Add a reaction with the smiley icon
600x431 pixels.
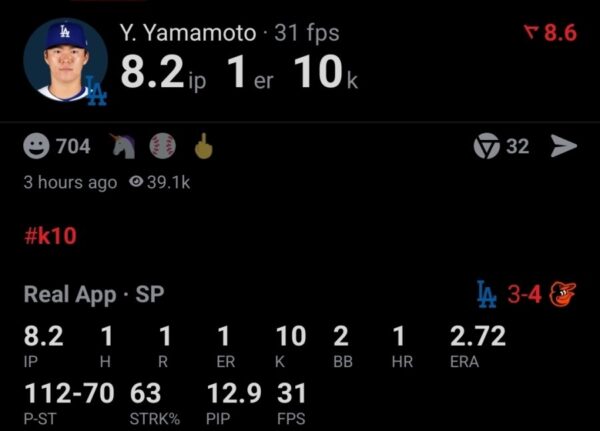point(37,146)
